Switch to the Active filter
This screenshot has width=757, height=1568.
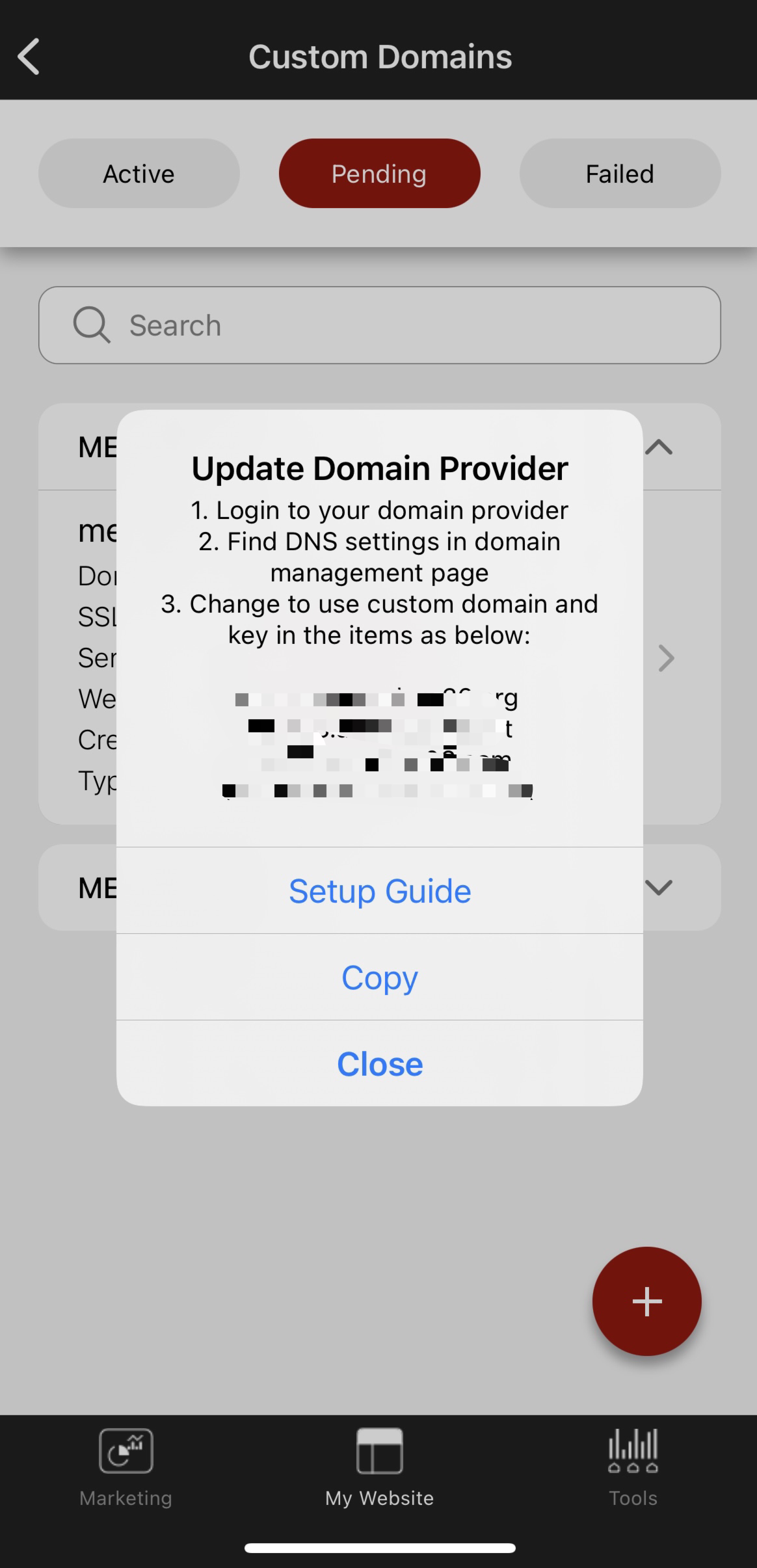(x=139, y=174)
